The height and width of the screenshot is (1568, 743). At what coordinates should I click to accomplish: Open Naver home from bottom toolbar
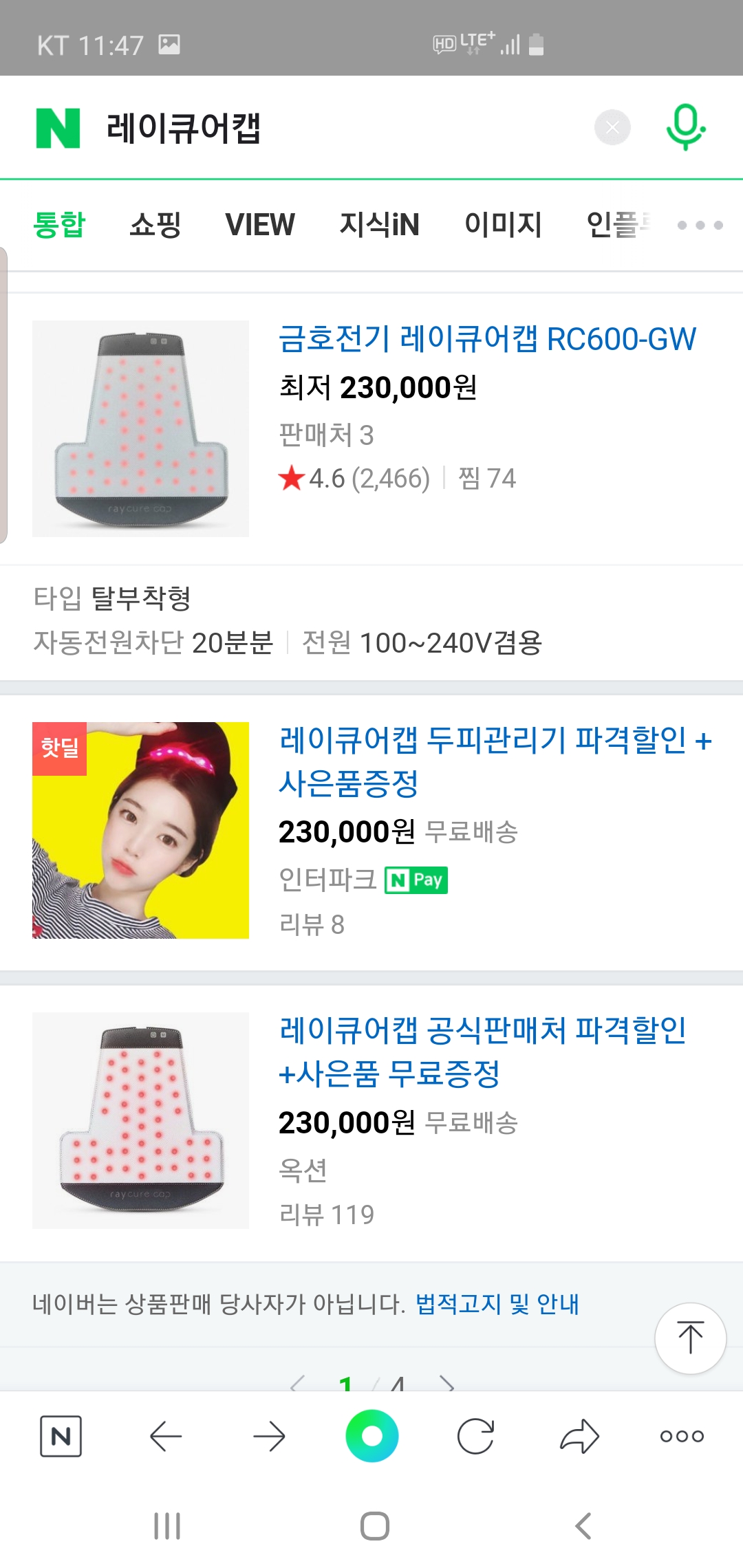[x=61, y=1436]
